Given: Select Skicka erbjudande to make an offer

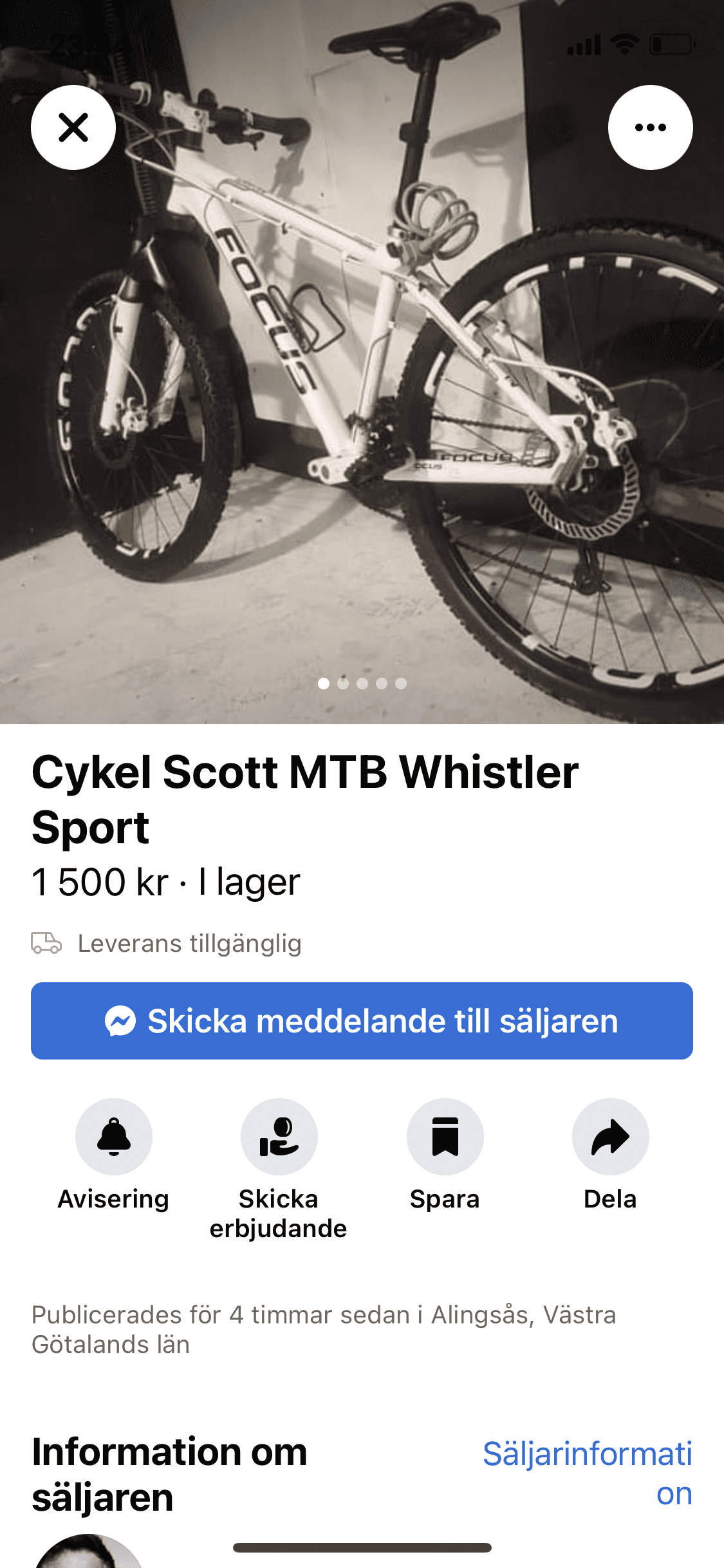Looking at the screenshot, I should tap(279, 1137).
